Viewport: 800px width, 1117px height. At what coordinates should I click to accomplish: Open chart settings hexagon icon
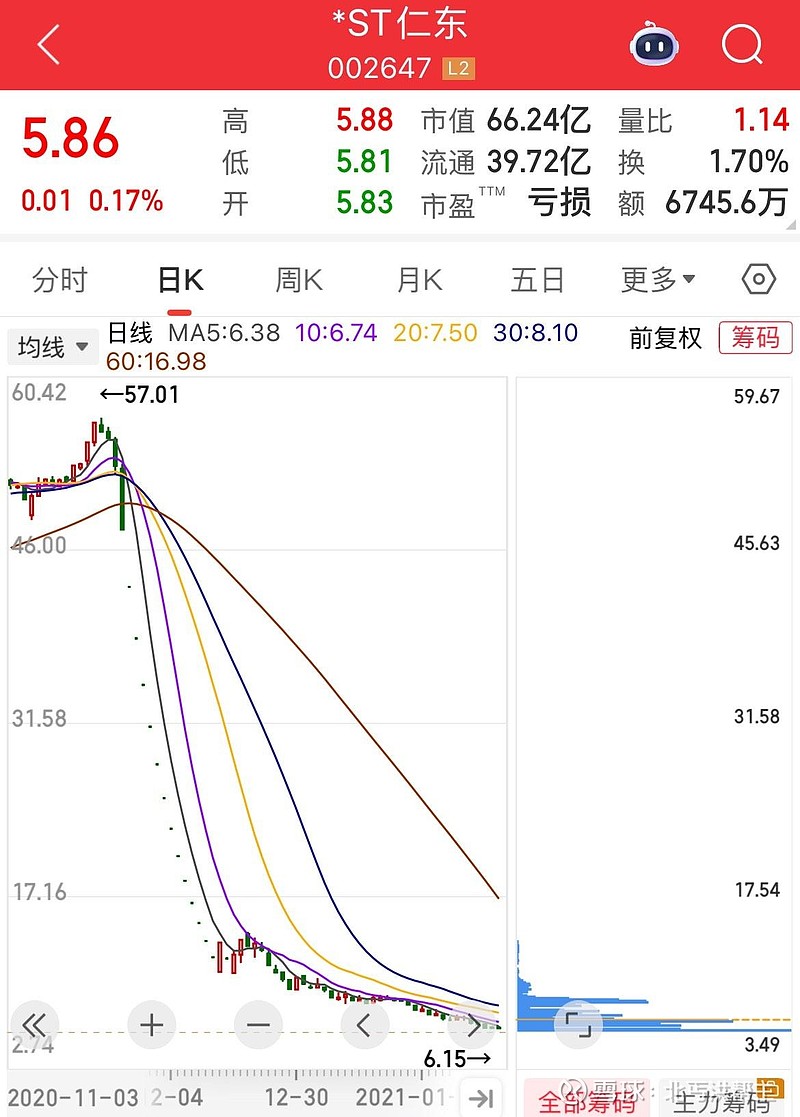click(759, 279)
